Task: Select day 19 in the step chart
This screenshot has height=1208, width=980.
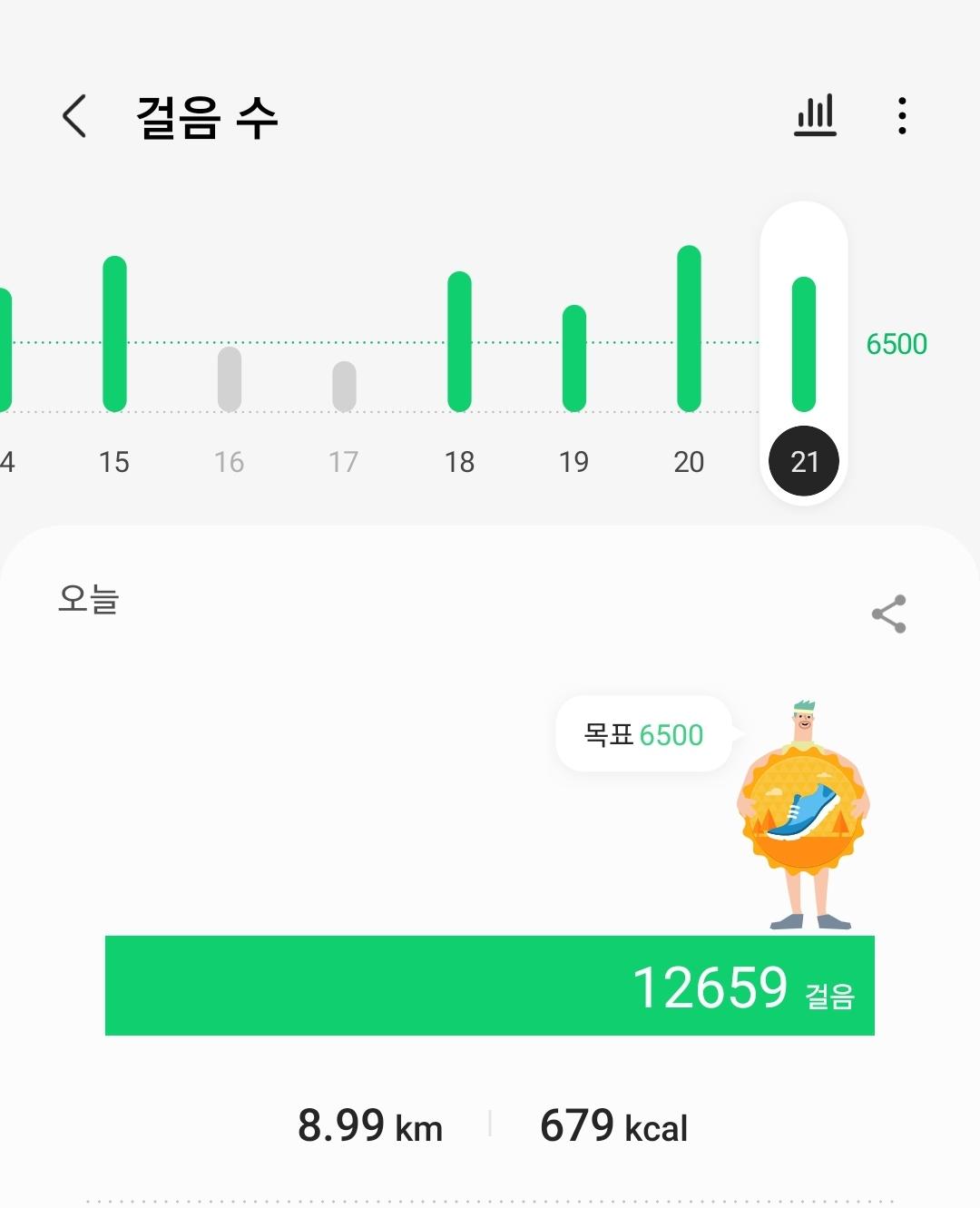Action: [x=573, y=372]
